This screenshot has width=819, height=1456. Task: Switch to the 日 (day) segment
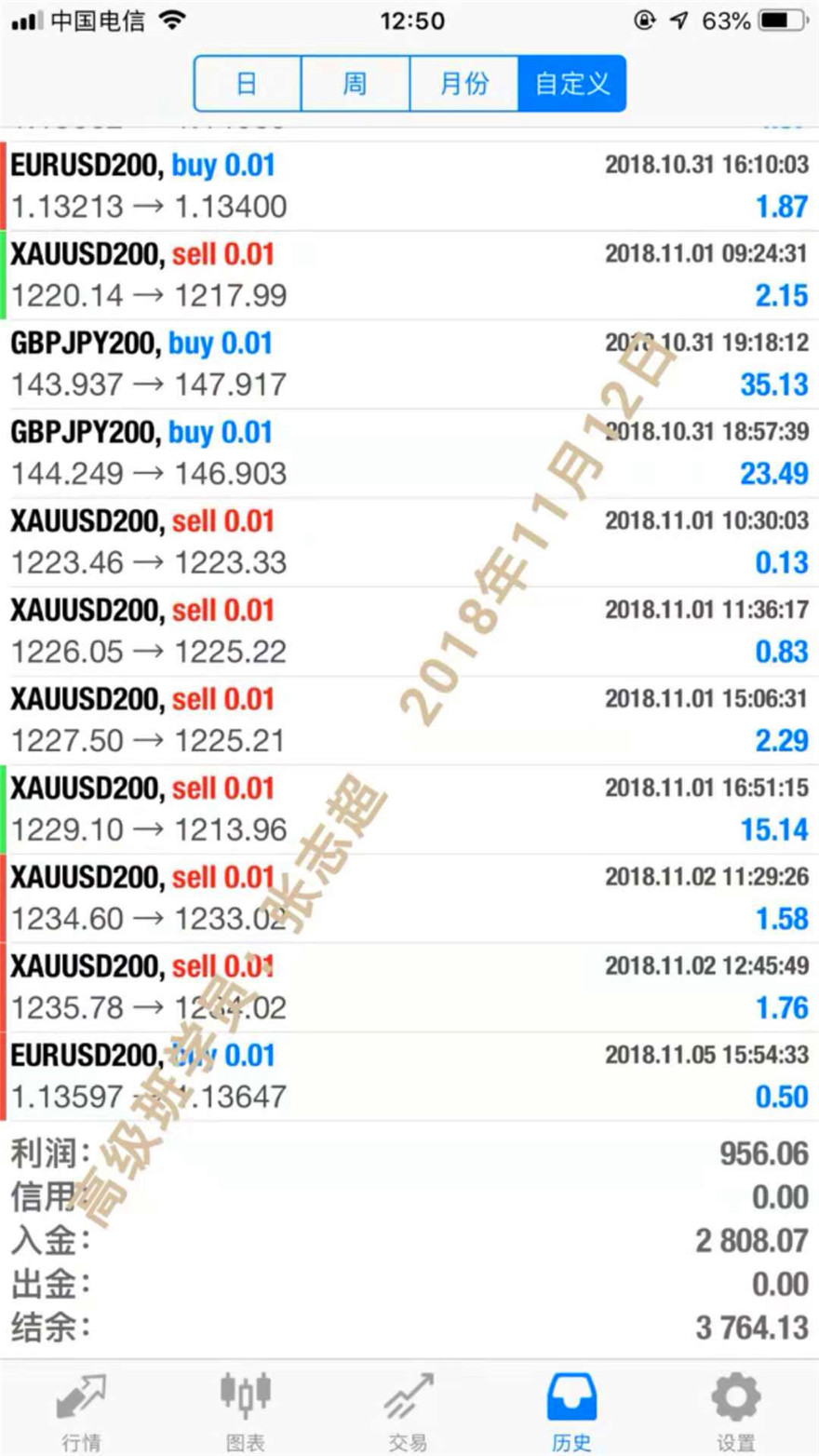coord(247,84)
